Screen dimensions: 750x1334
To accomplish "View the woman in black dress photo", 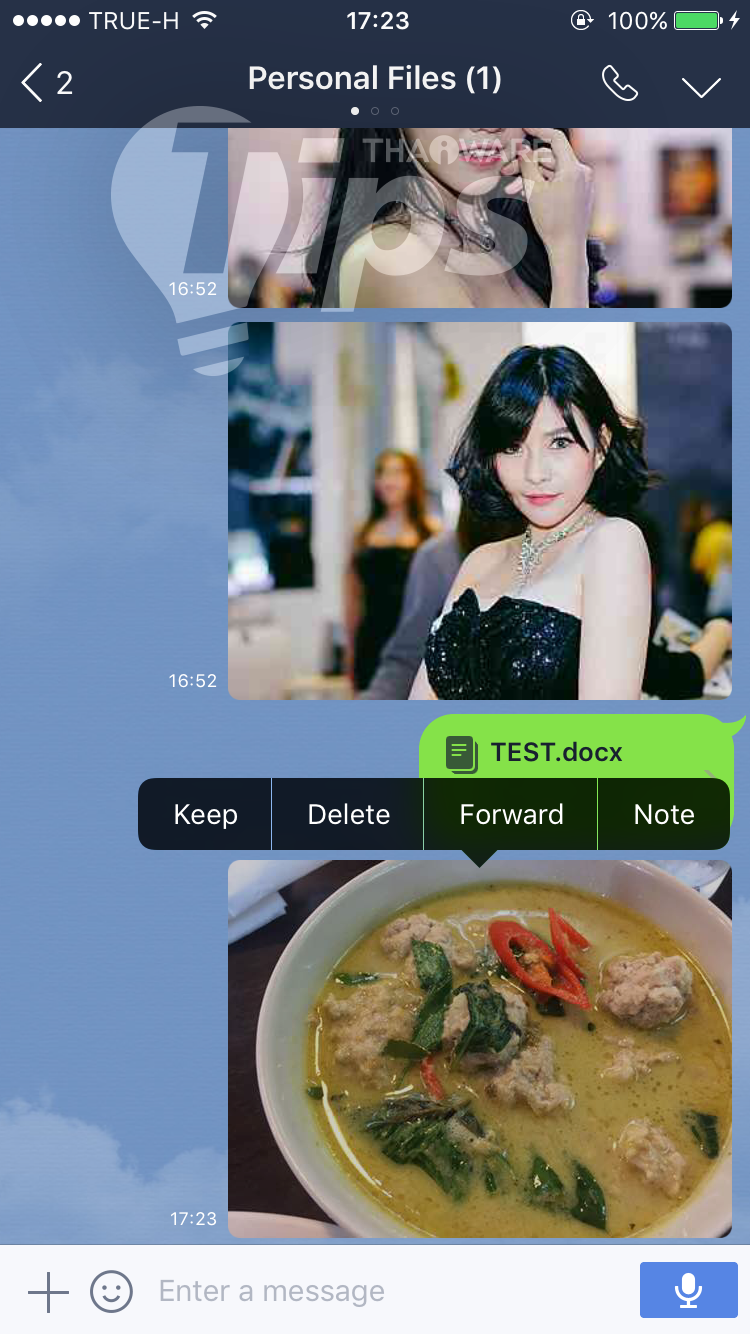I will point(480,510).
